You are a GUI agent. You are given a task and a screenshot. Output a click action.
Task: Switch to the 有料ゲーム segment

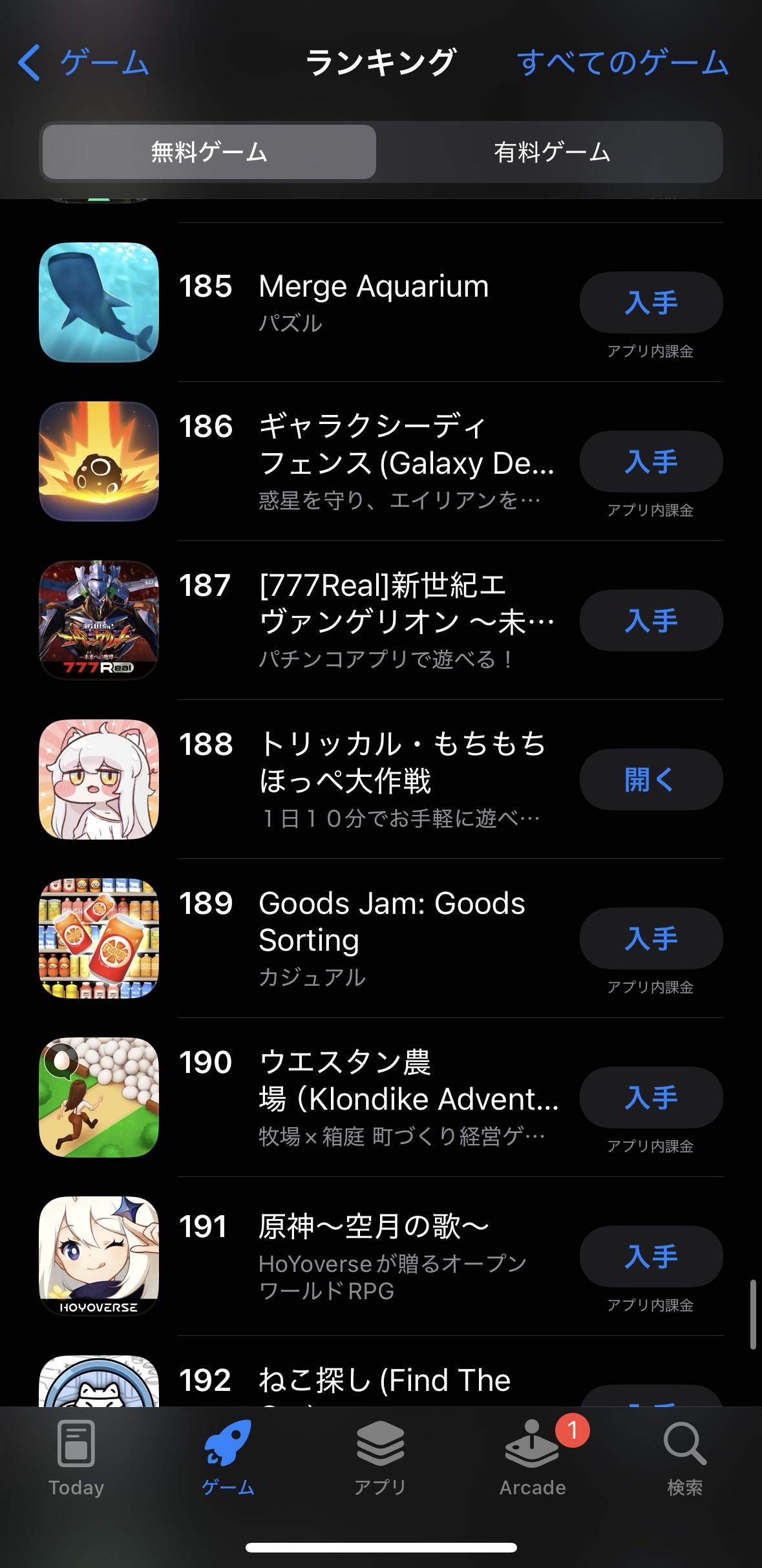click(551, 153)
